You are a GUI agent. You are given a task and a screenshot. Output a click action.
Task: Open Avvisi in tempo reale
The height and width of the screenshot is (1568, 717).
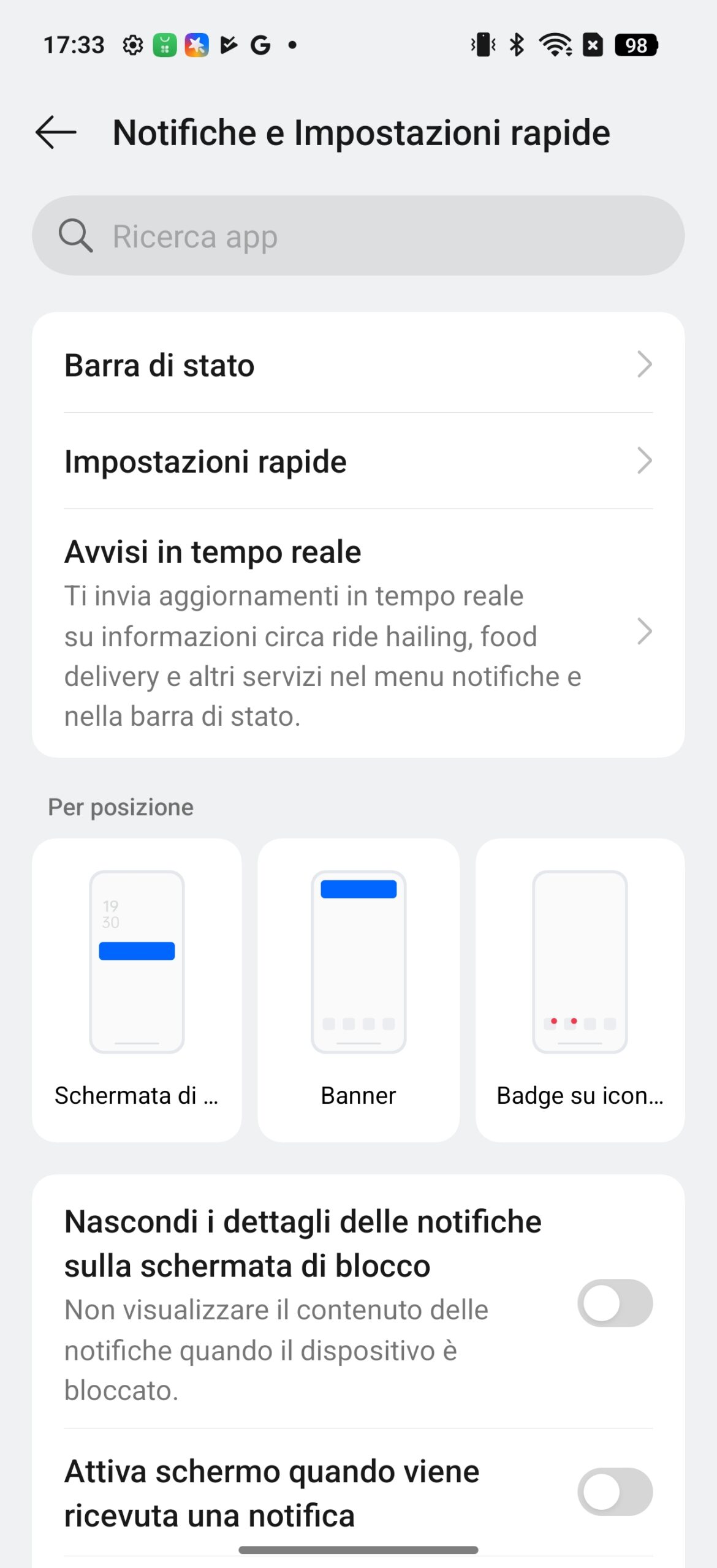point(358,633)
